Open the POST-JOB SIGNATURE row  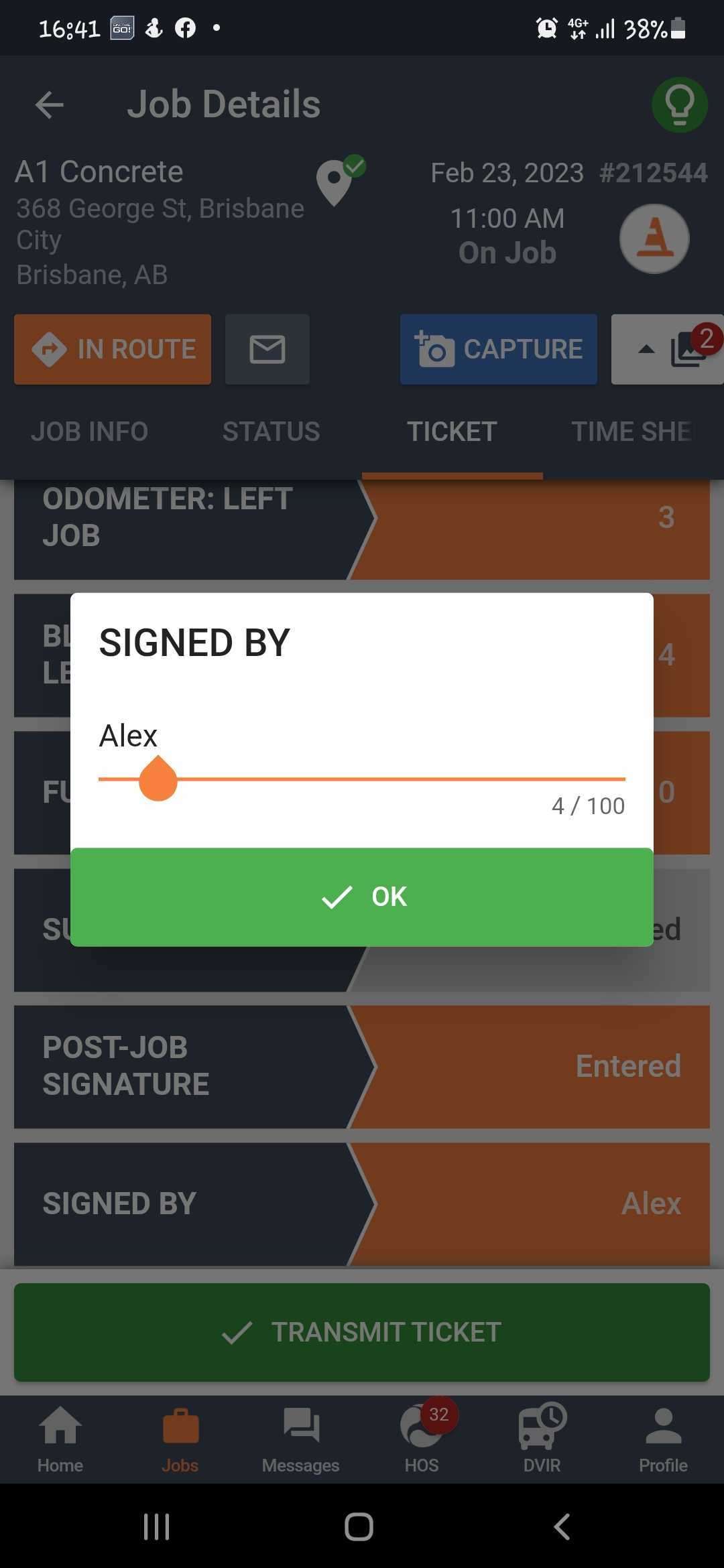pos(362,1067)
